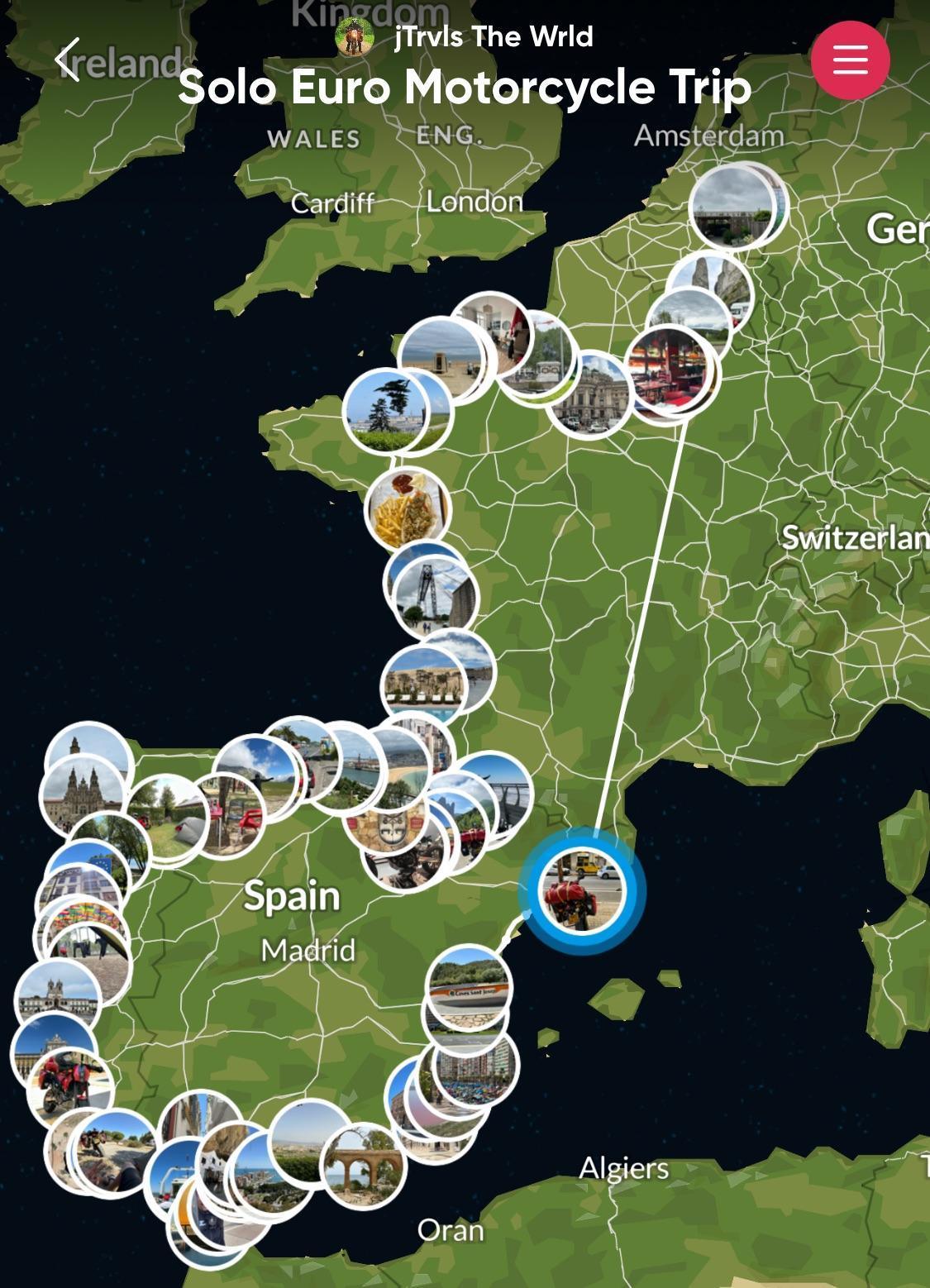Open the highlighted red motorcycle photo marker
930x1288 pixels.
(581, 892)
